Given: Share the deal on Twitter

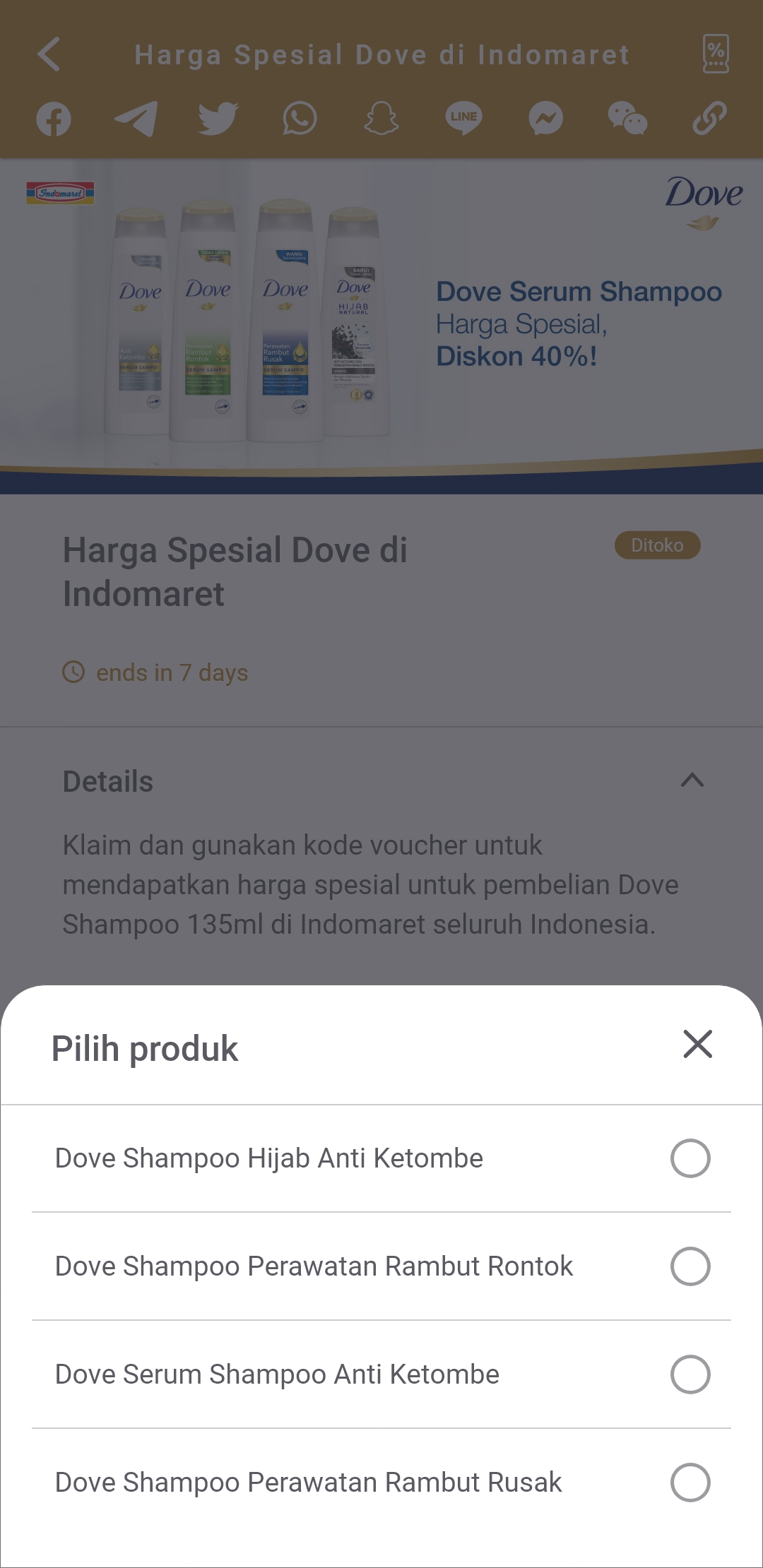Looking at the screenshot, I should tap(218, 119).
